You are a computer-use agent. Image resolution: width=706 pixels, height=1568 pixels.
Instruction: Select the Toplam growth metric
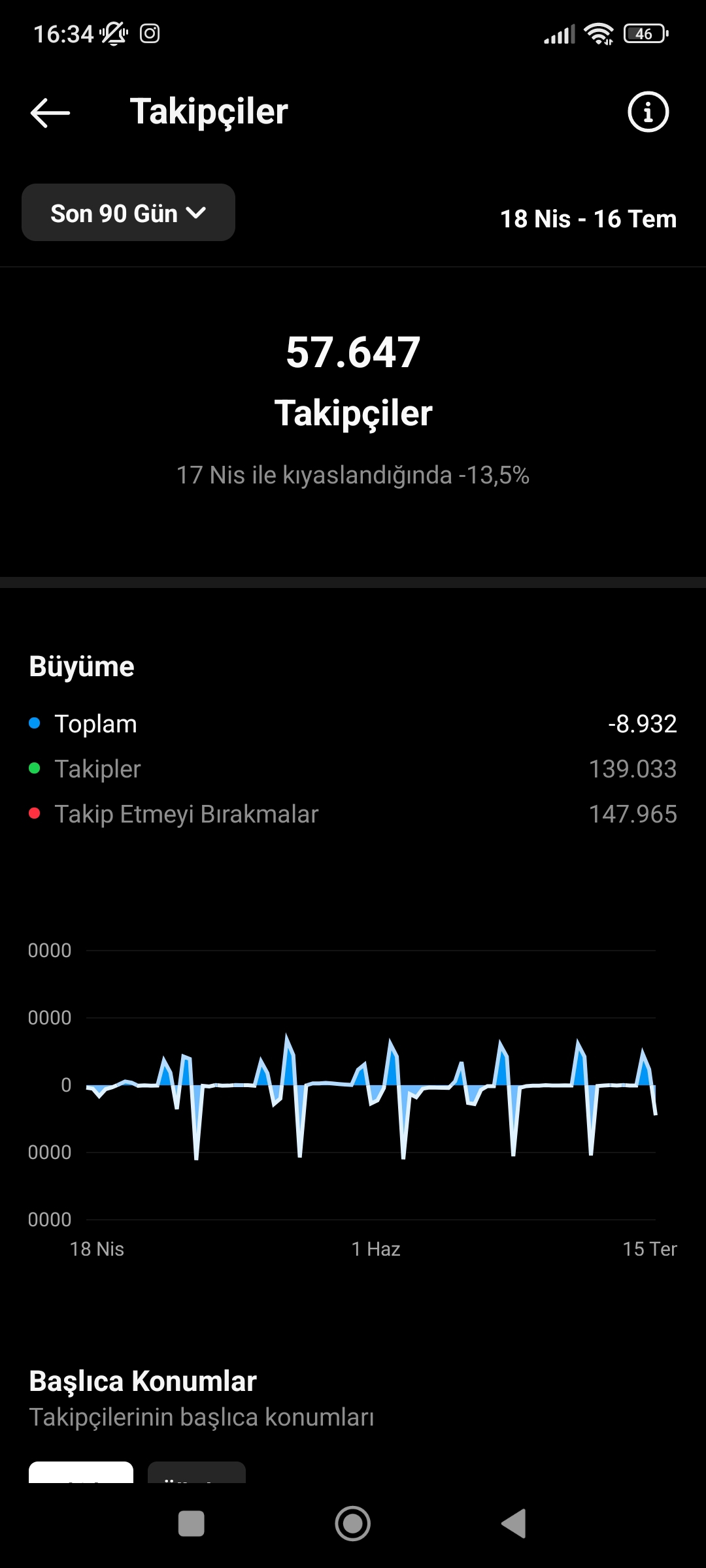coord(353,724)
